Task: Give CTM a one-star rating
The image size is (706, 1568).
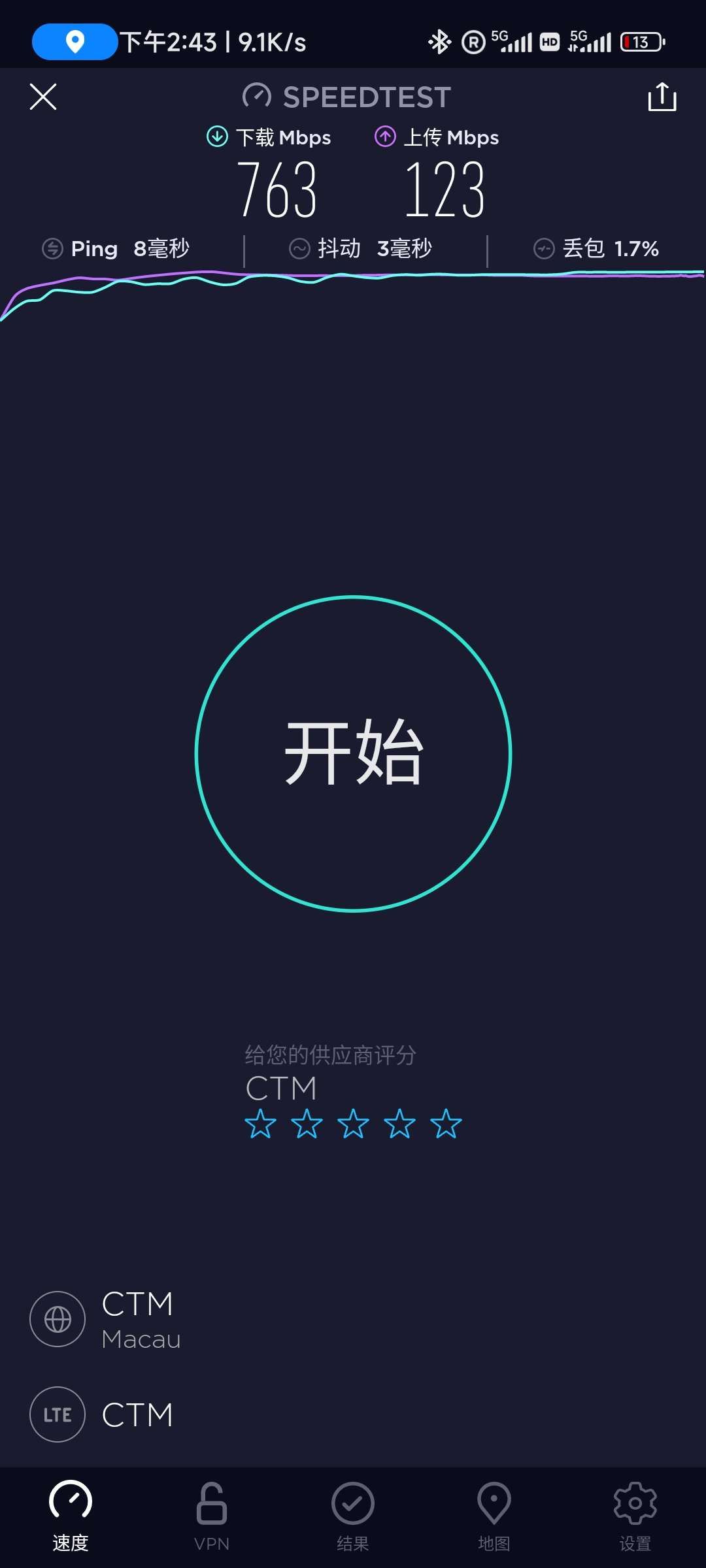Action: tap(260, 1123)
